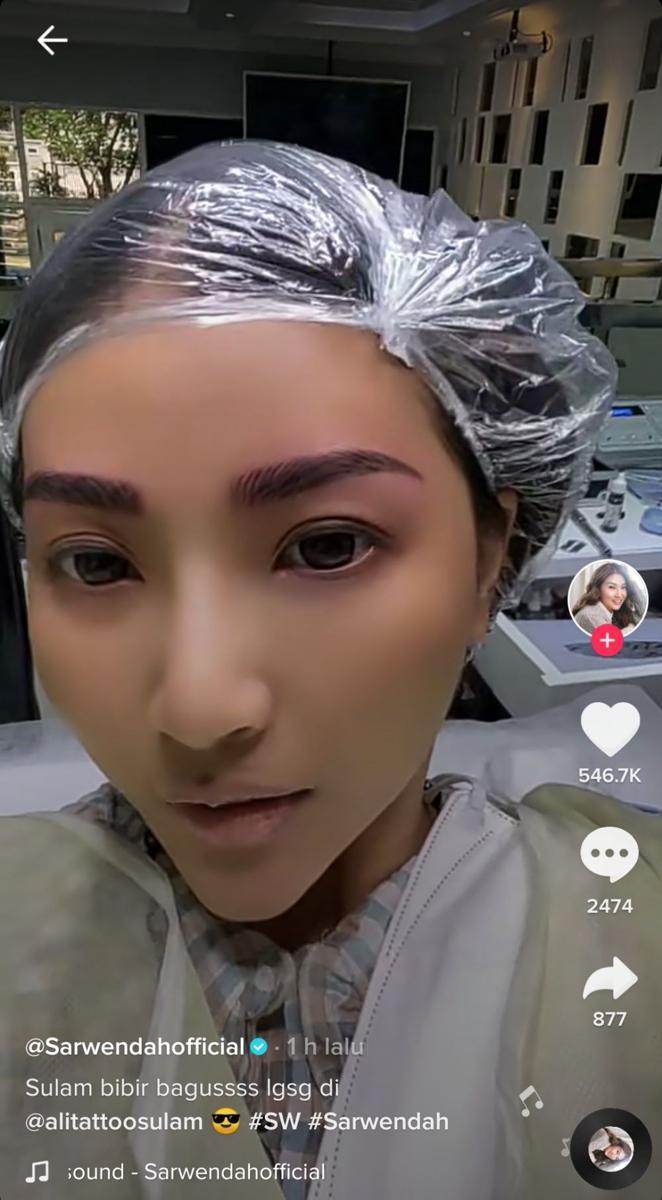The width and height of the screenshot is (662, 1200).
Task: Share this video
Action: pos(609,979)
